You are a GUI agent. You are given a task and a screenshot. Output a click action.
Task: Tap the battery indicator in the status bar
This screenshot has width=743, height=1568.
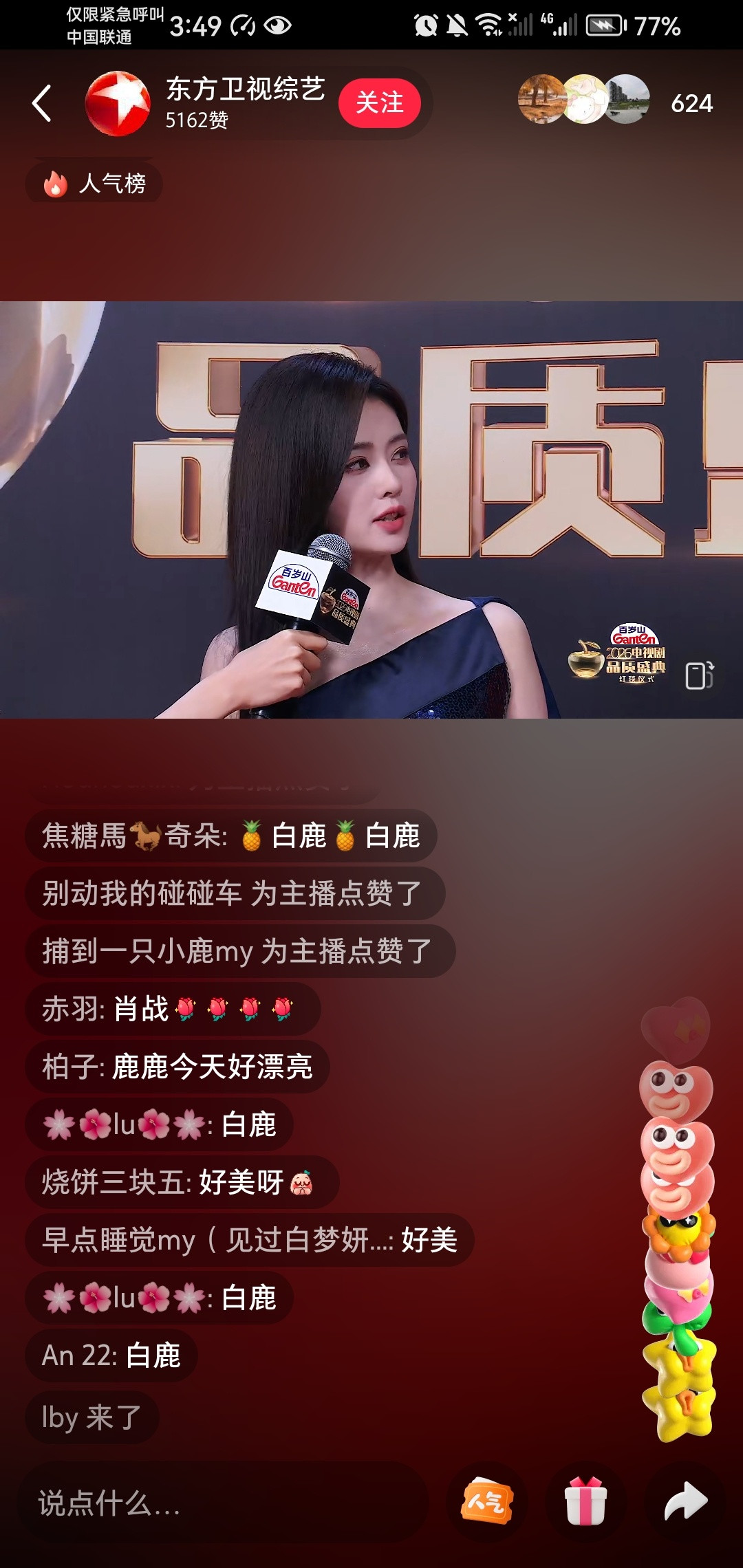pos(604,24)
